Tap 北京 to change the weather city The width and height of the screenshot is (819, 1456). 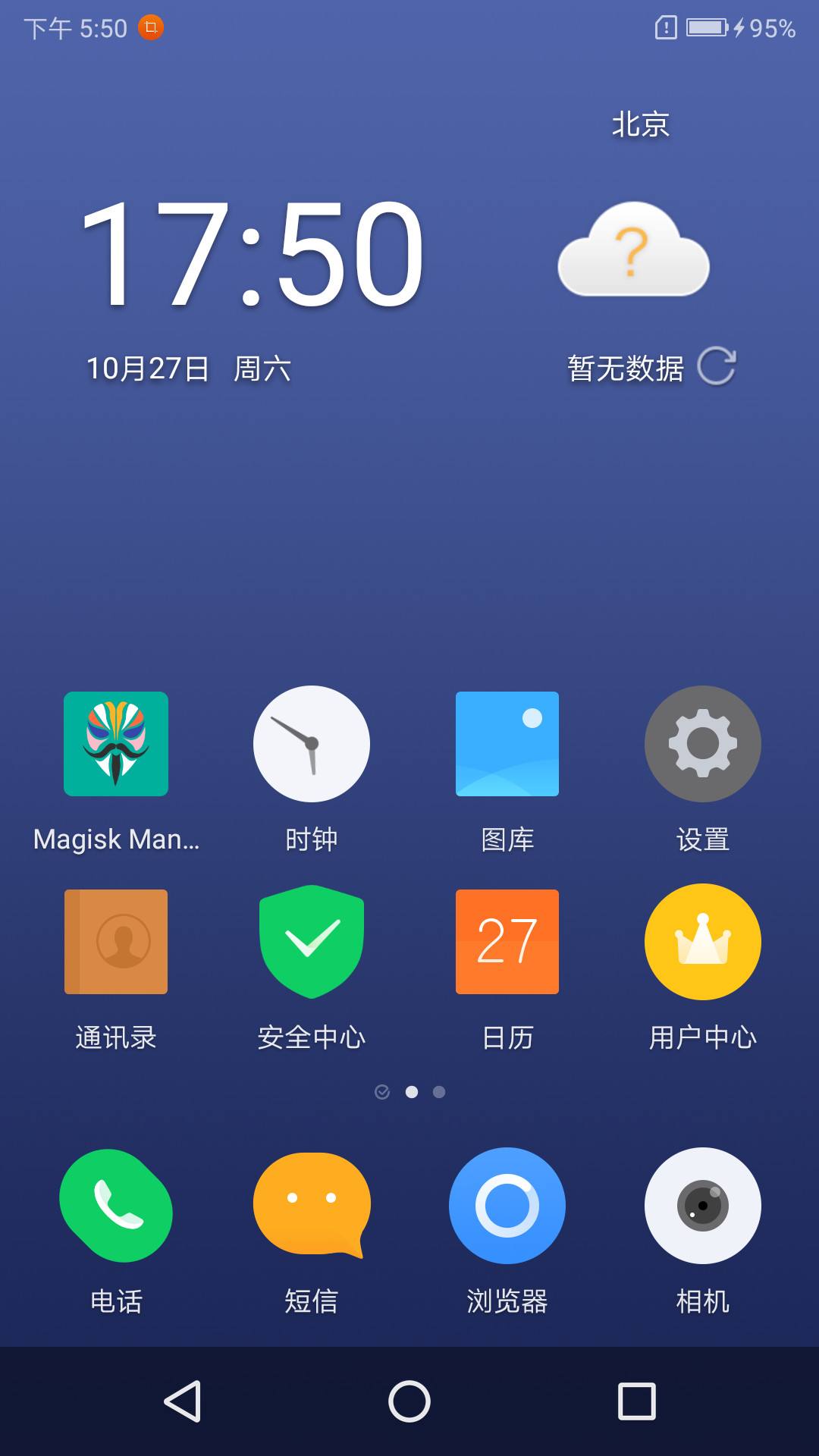[x=639, y=124]
